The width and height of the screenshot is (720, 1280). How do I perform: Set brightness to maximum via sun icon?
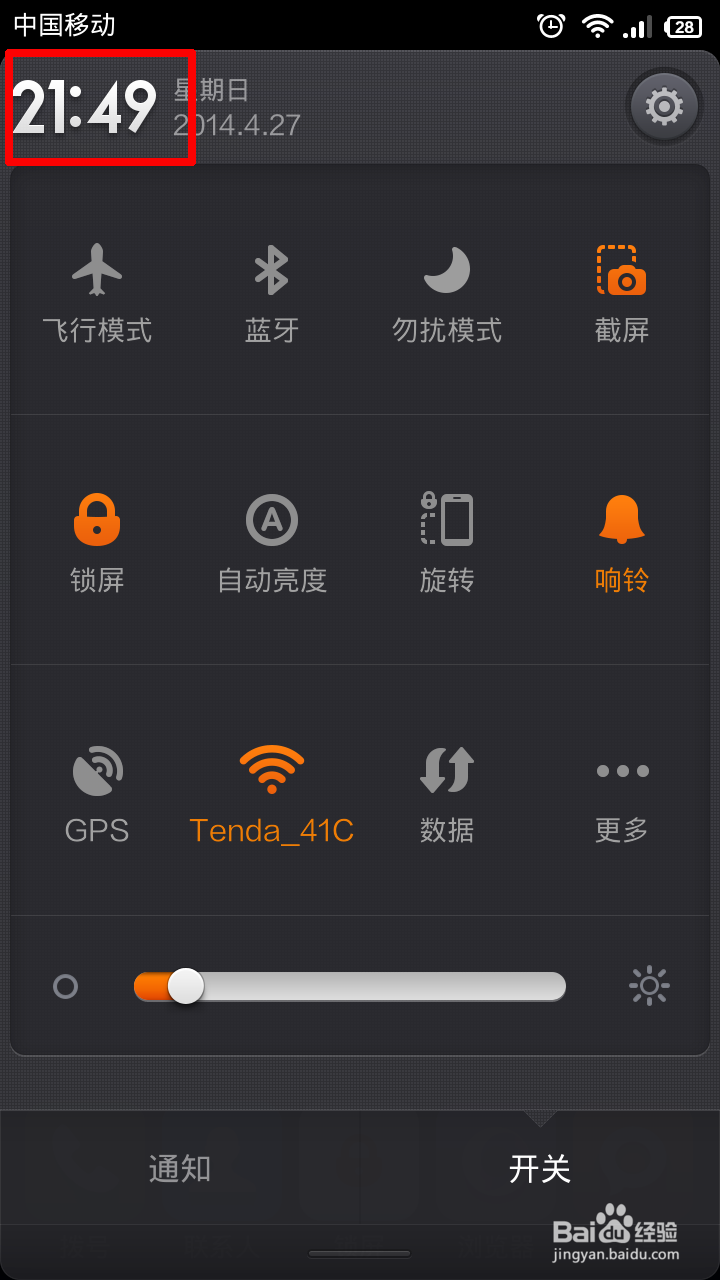[649, 986]
